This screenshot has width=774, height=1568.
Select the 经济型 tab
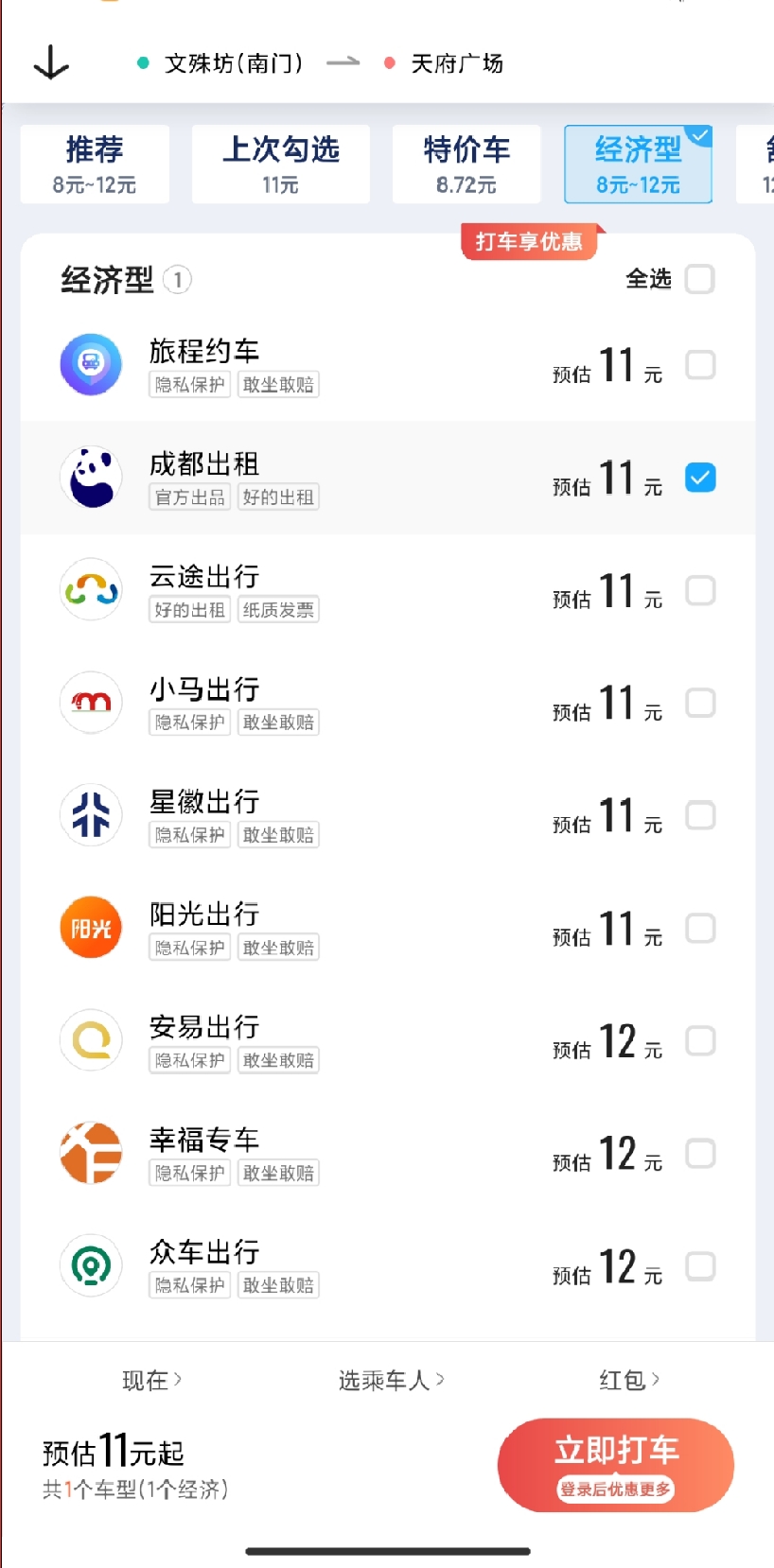pyautogui.click(x=638, y=164)
